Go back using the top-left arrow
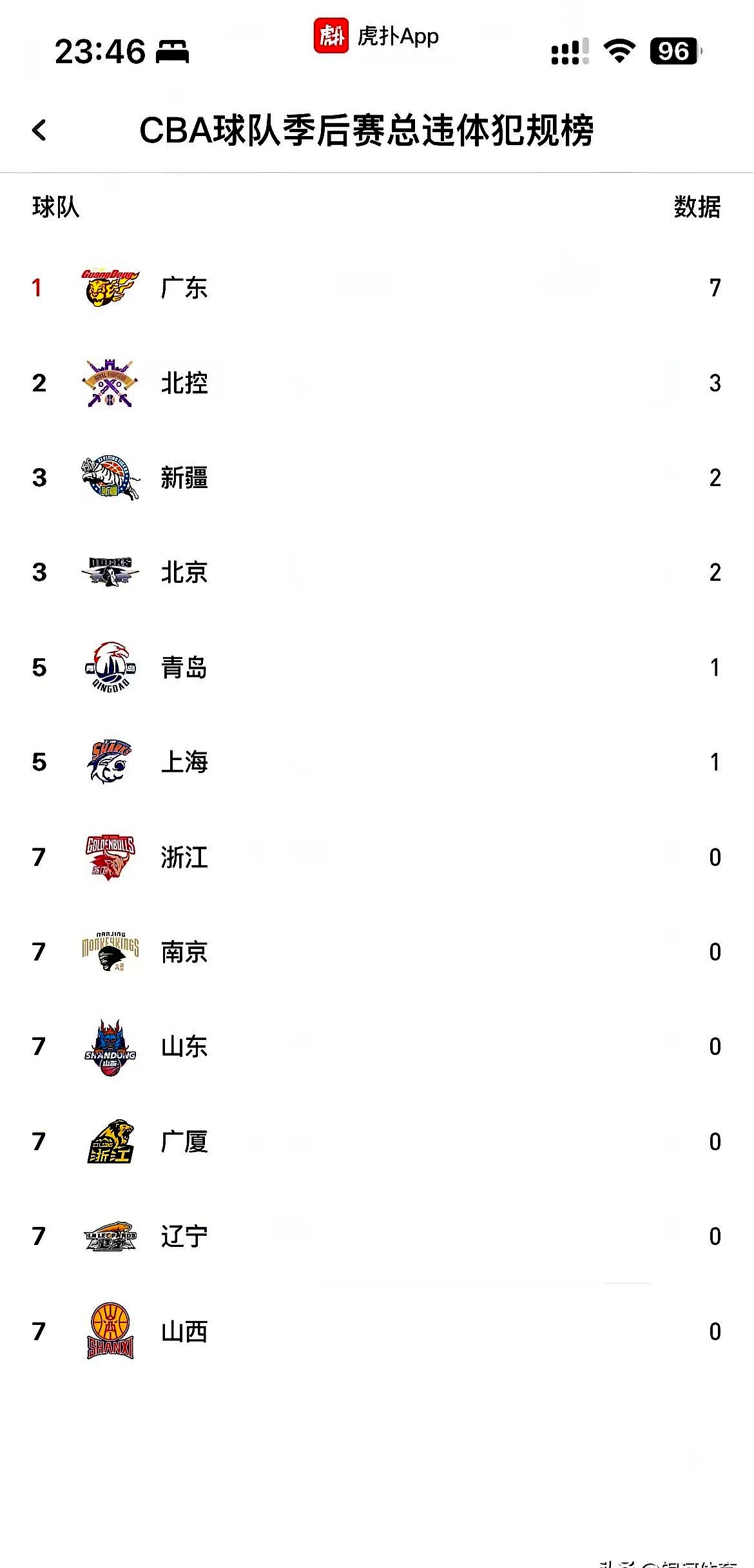This screenshot has height=1568, width=754. pos(39,130)
